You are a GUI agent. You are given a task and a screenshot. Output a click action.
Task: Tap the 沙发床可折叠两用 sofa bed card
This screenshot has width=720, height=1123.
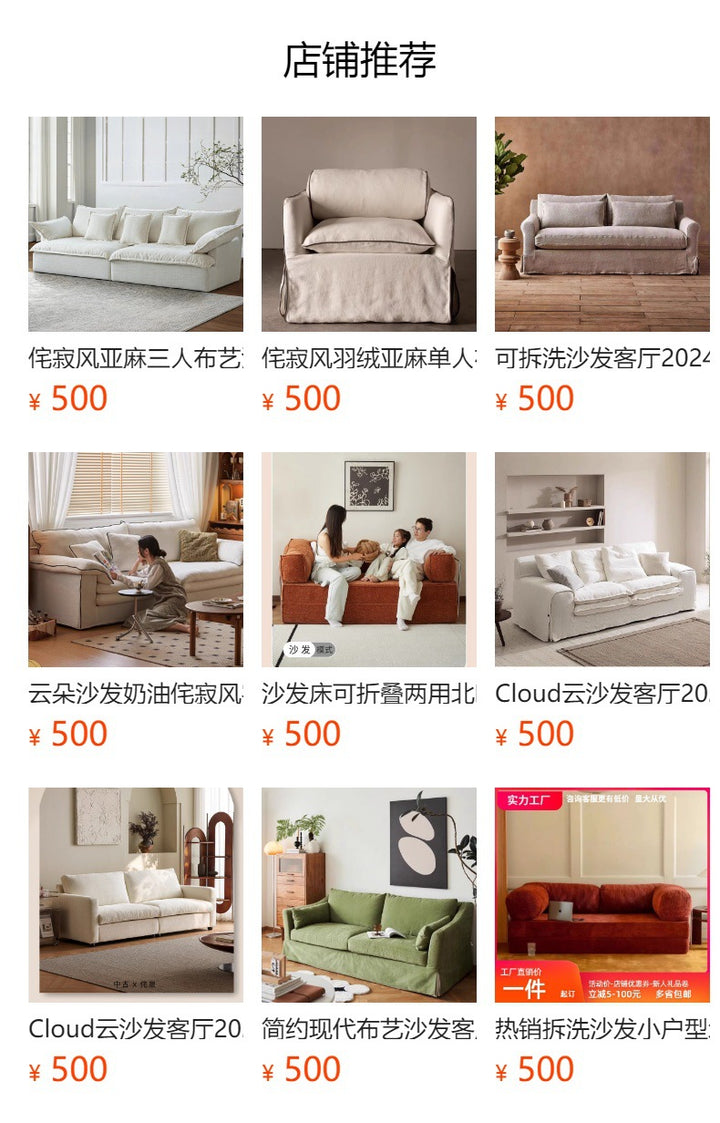click(368, 560)
